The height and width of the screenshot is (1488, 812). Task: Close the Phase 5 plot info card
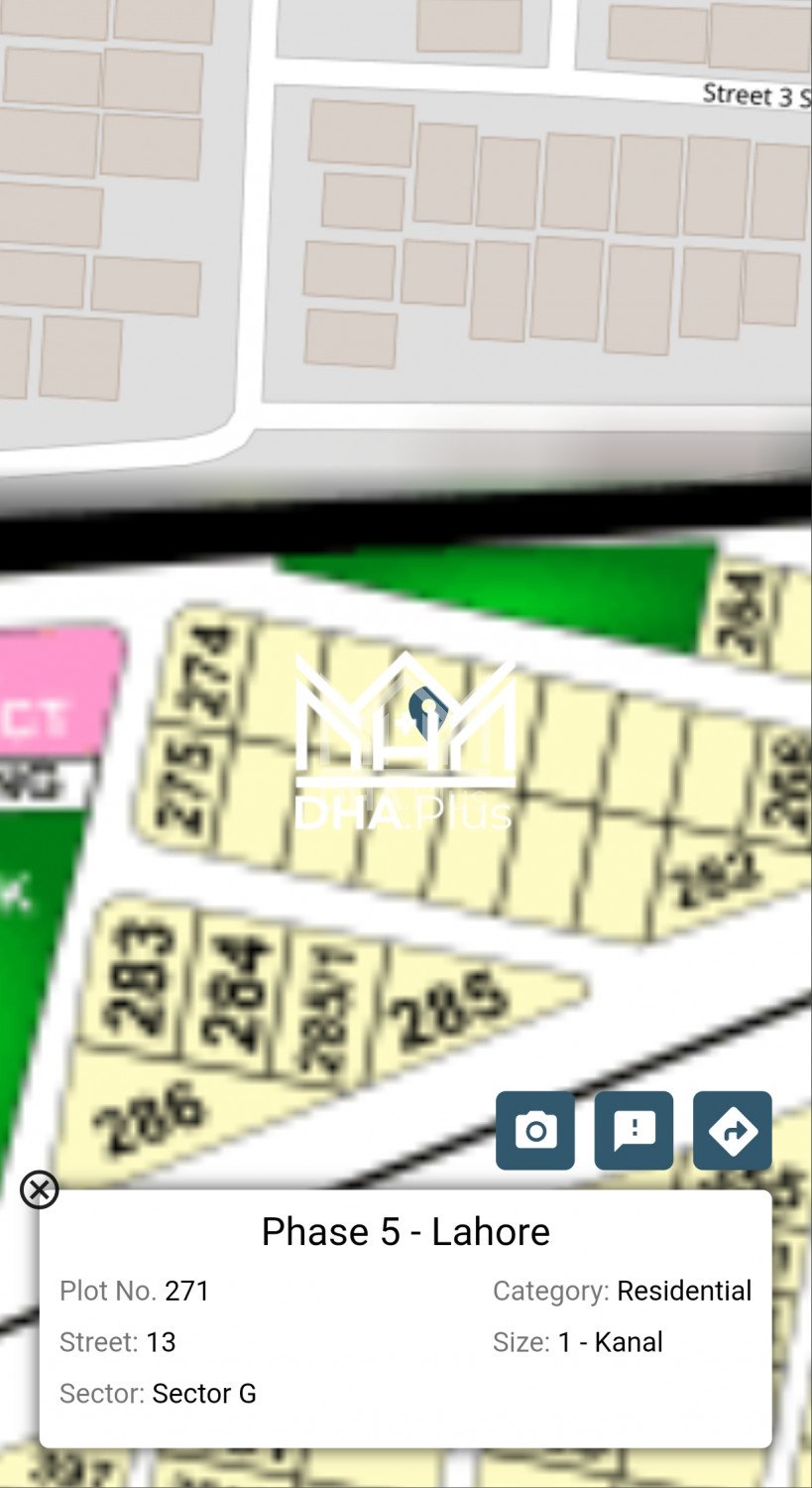tap(40, 1188)
